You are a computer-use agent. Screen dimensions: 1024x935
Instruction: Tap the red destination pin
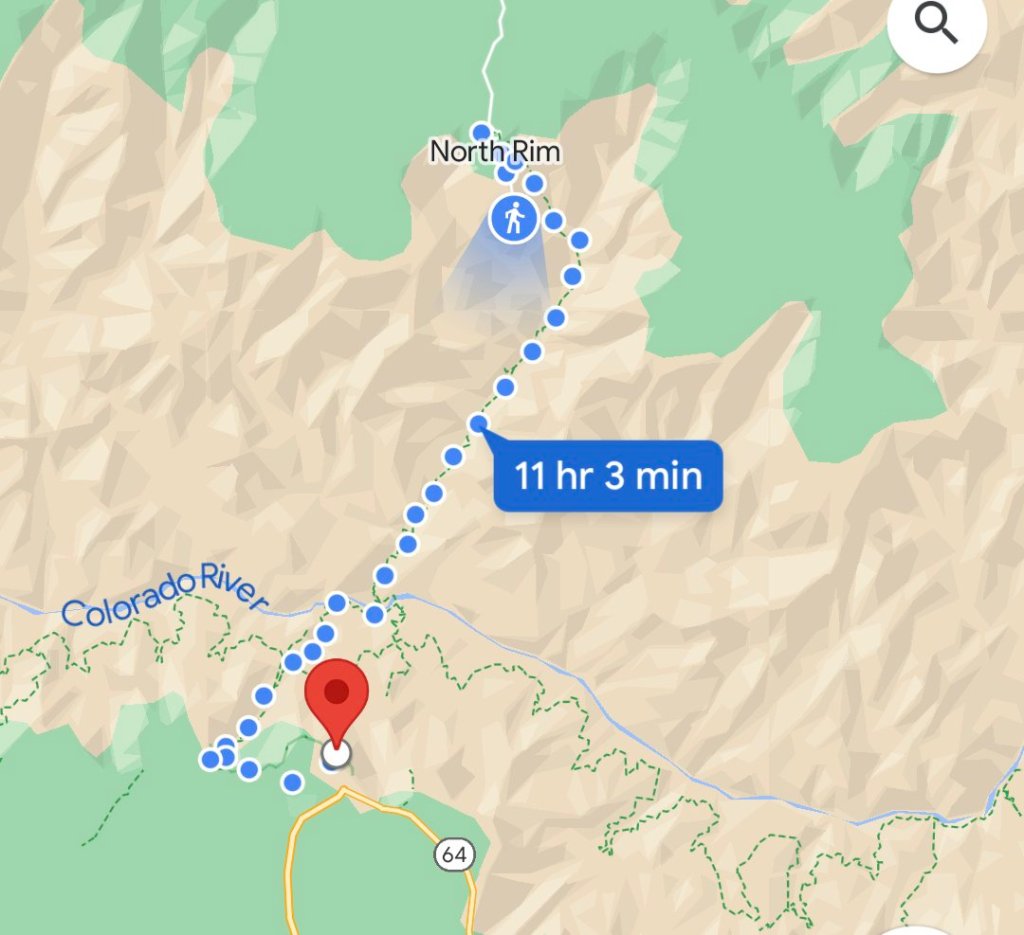(337, 697)
